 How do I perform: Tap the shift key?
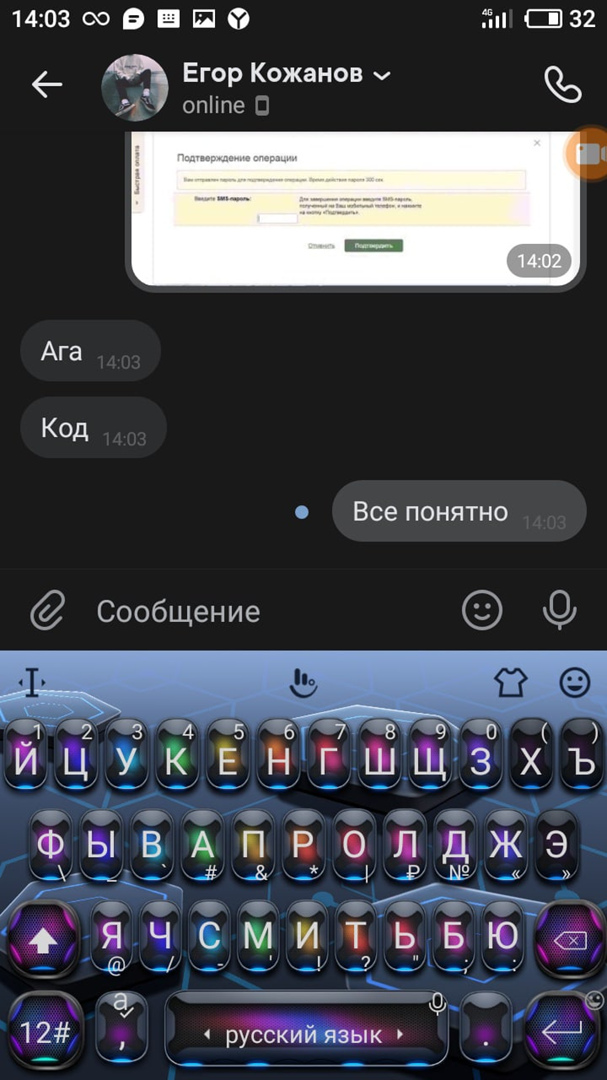[44, 940]
